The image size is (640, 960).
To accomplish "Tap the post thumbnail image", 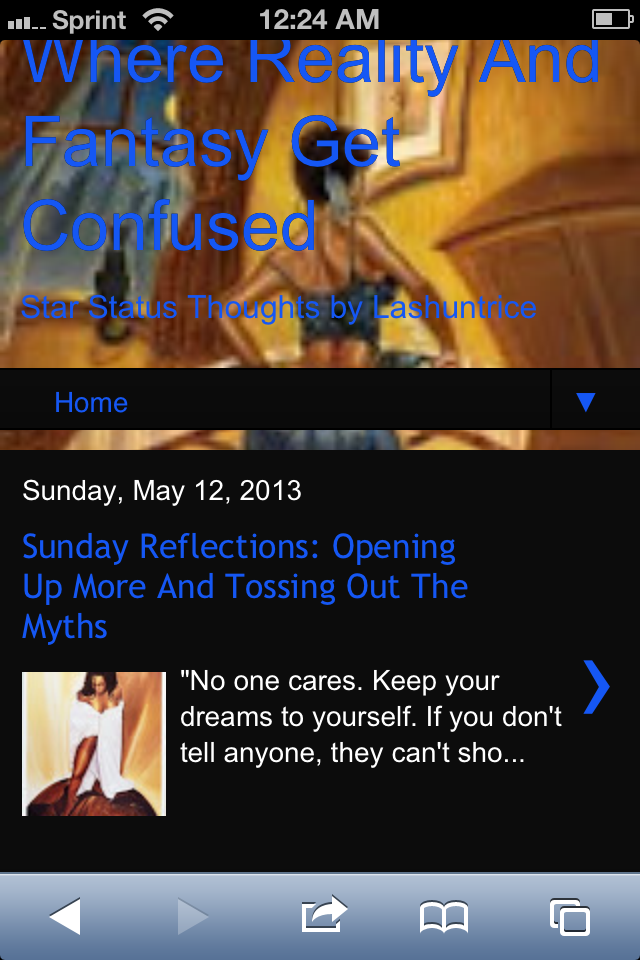I will point(94,744).
